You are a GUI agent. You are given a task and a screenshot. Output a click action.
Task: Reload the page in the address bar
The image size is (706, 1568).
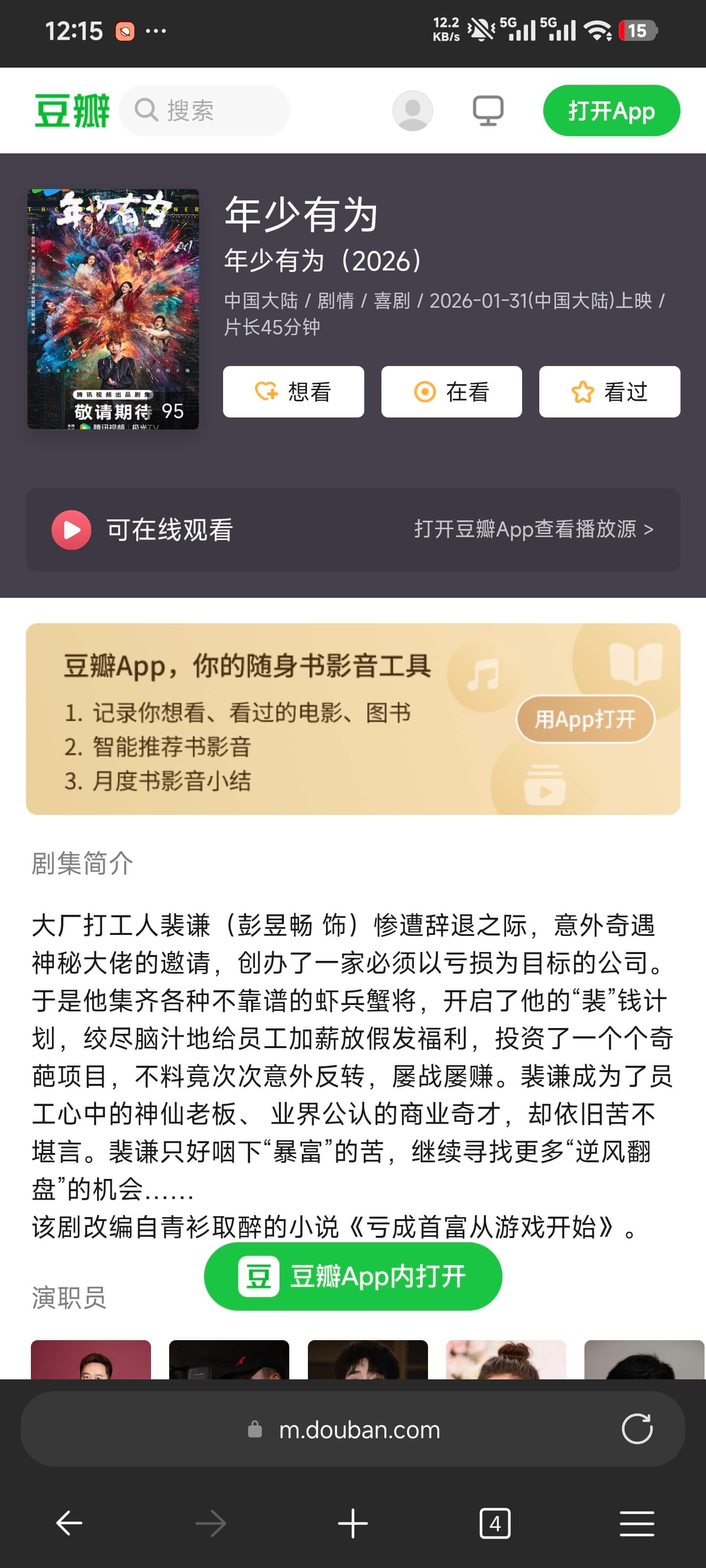[636, 1429]
